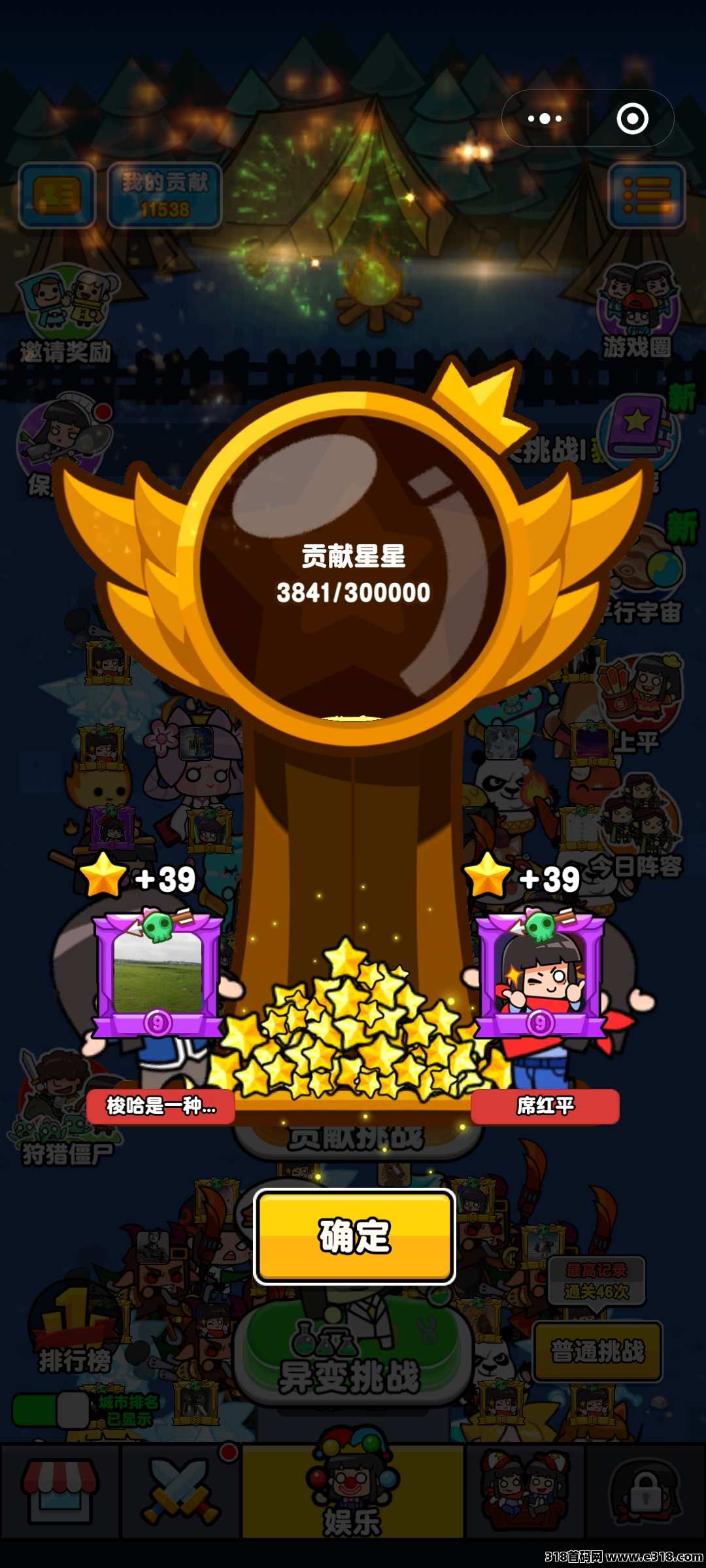Tap the avatar above 梭哈是一种...
Image resolution: width=706 pixels, height=1568 pixels.
point(158,973)
